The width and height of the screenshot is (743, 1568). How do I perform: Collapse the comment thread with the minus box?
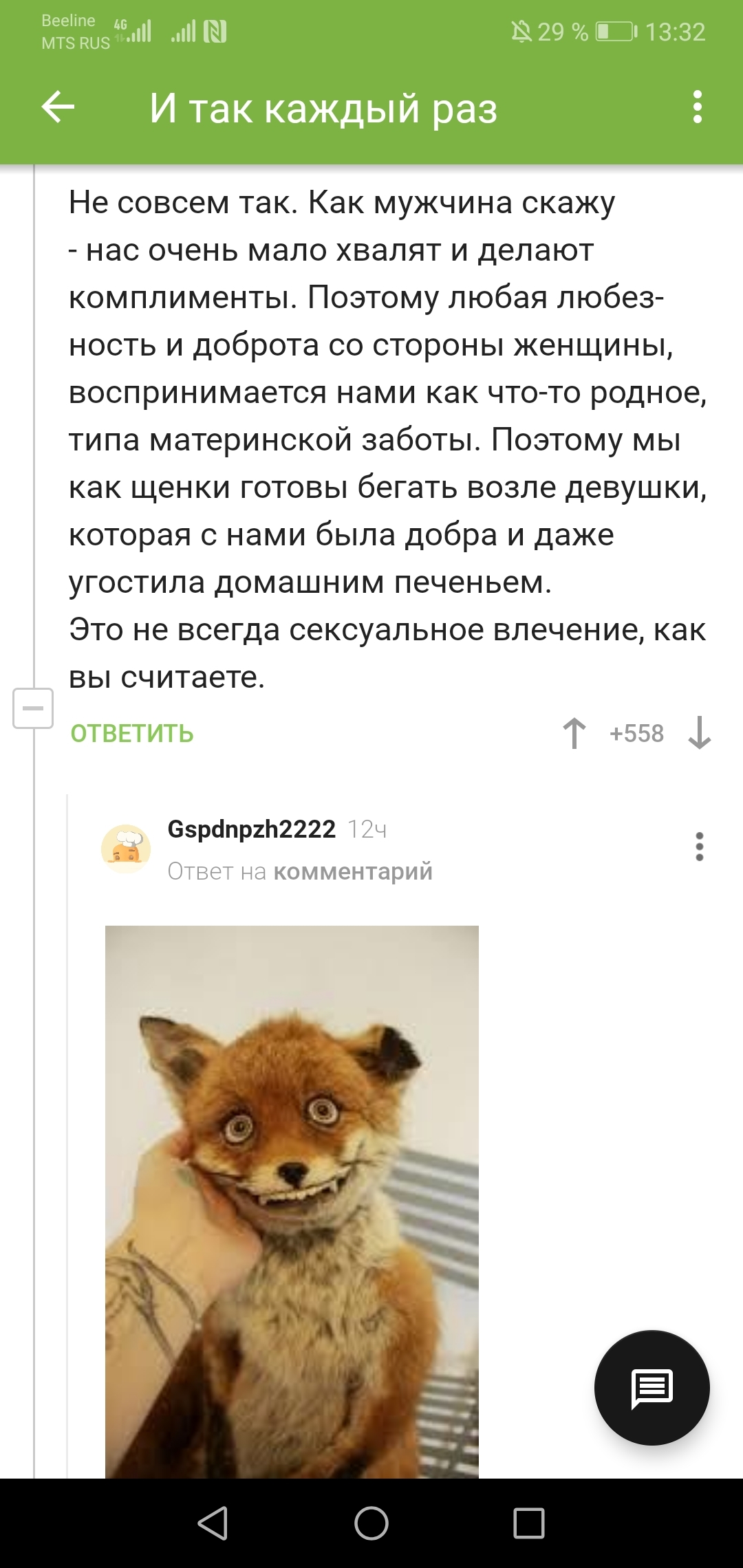coord(33,708)
